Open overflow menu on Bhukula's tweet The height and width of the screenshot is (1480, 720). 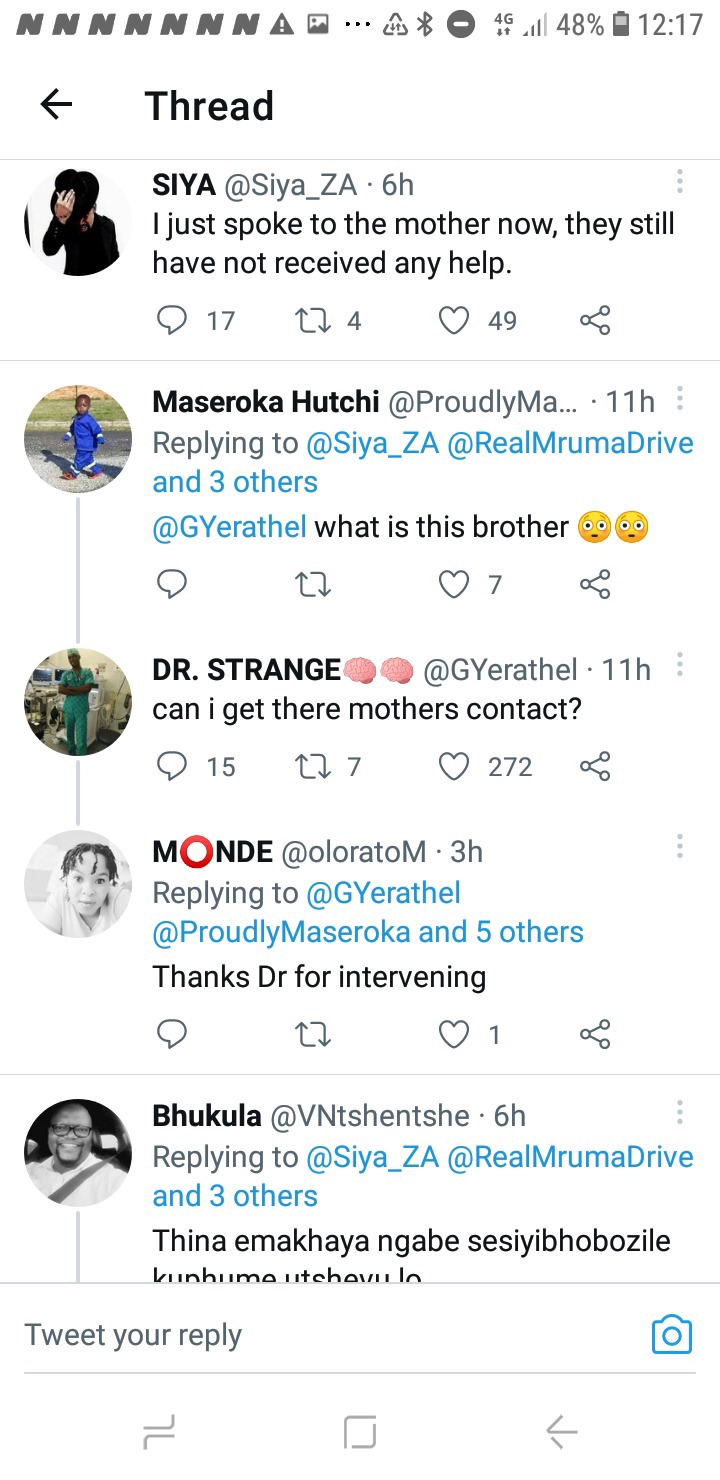pyautogui.click(x=680, y=1111)
